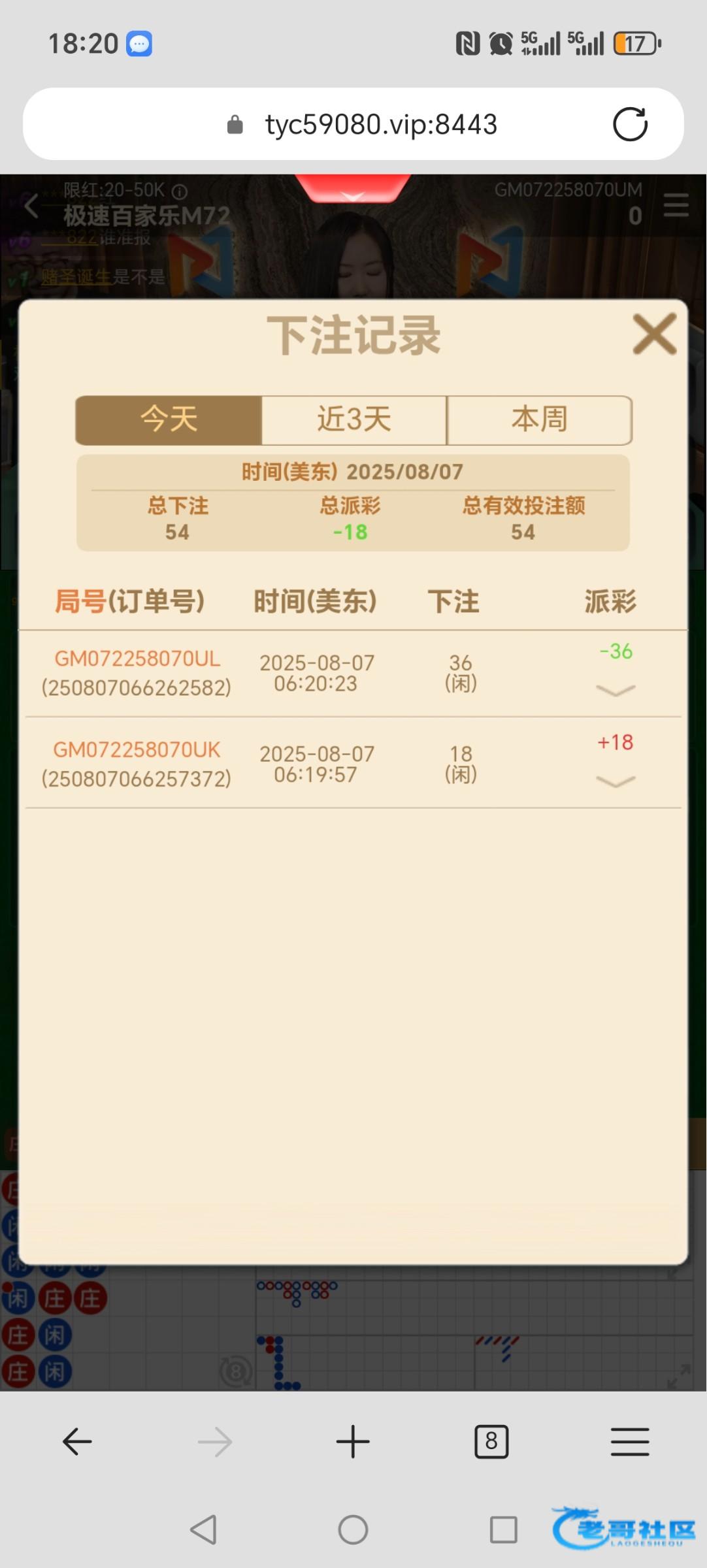This screenshot has height=1568, width=707.
Task: Go back with the browser back arrow
Action: 77,1442
